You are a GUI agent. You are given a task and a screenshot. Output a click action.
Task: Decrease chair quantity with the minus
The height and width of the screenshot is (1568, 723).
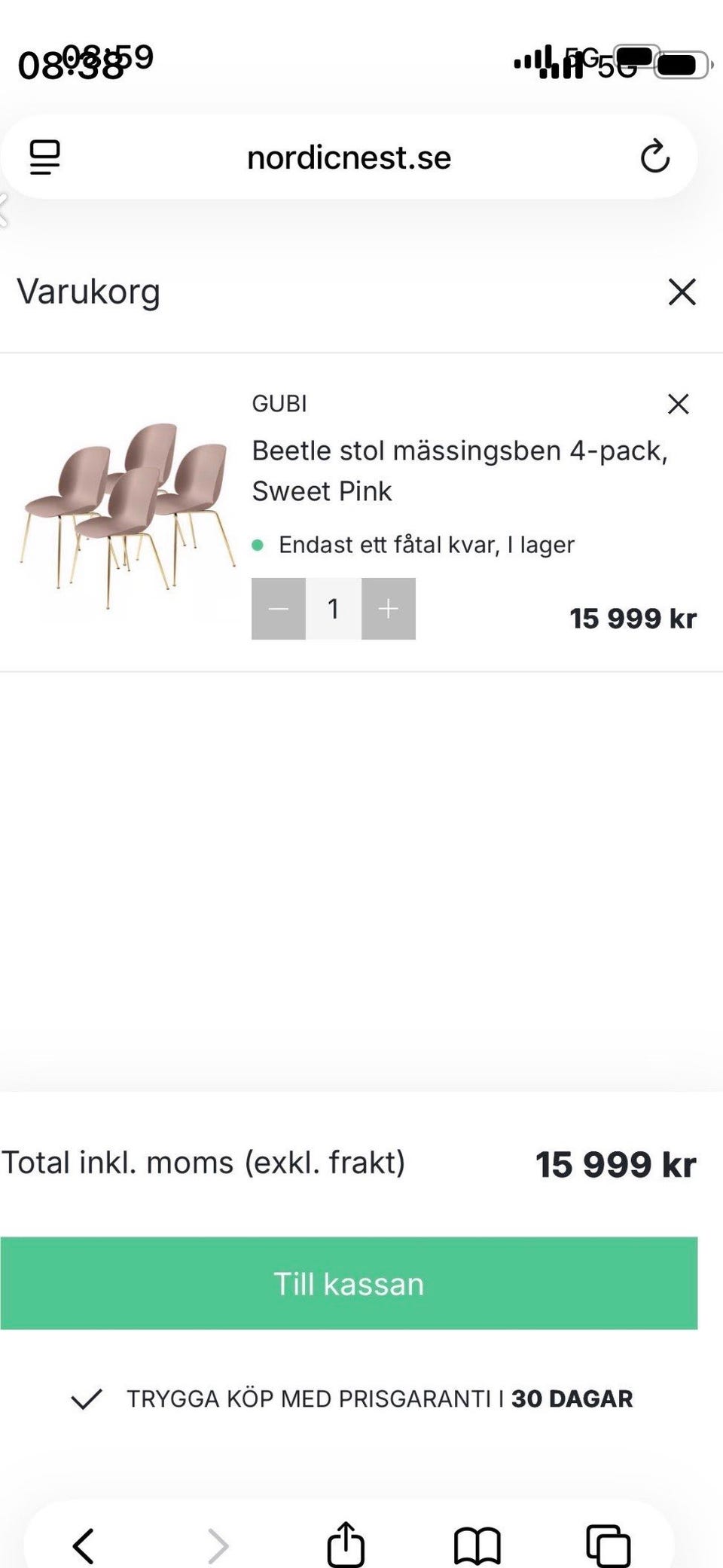(279, 608)
